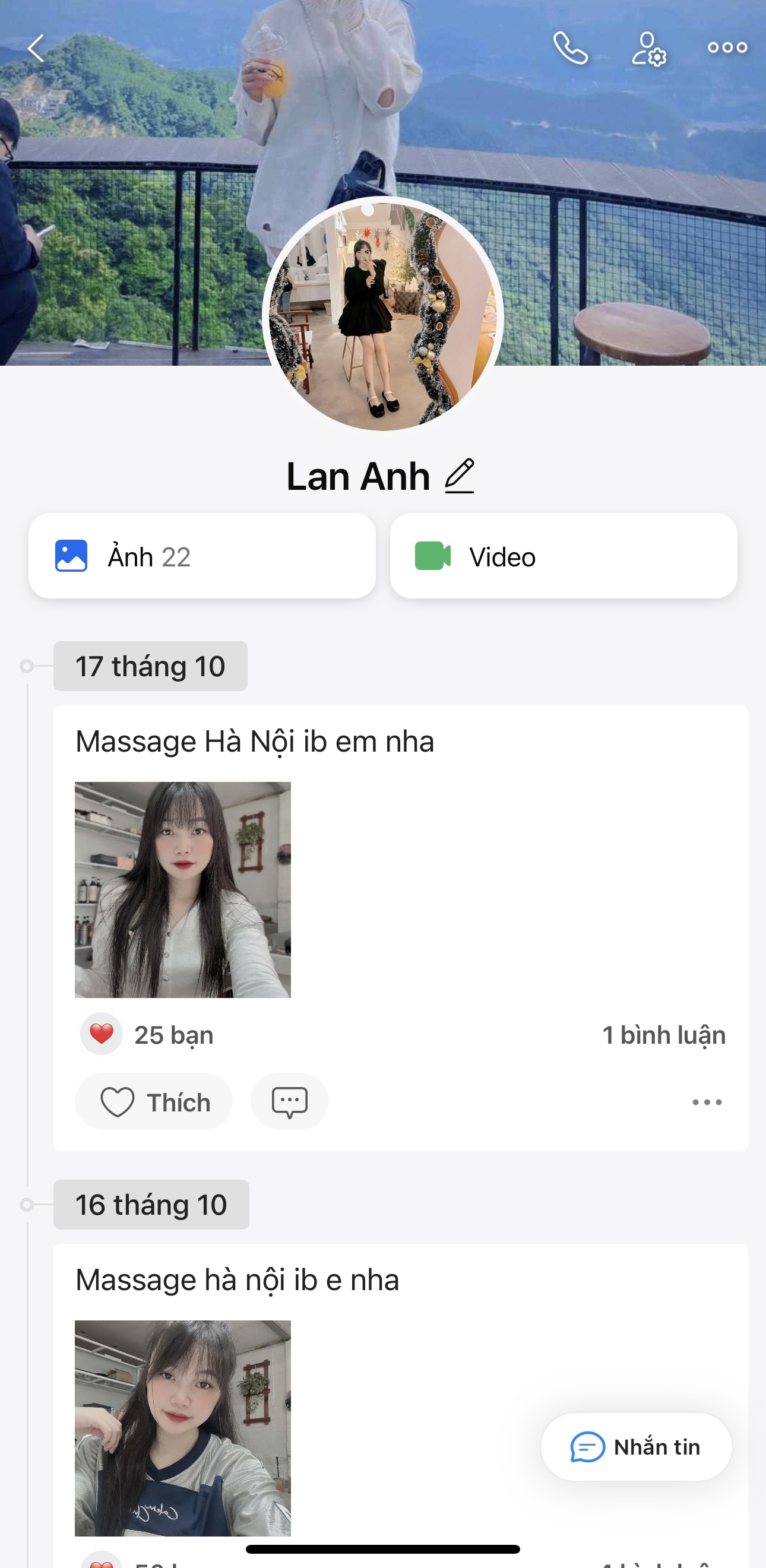Screen dimensions: 766x1568
Task: Like the 17 tháng 10 post with Thích
Action: point(154,1103)
